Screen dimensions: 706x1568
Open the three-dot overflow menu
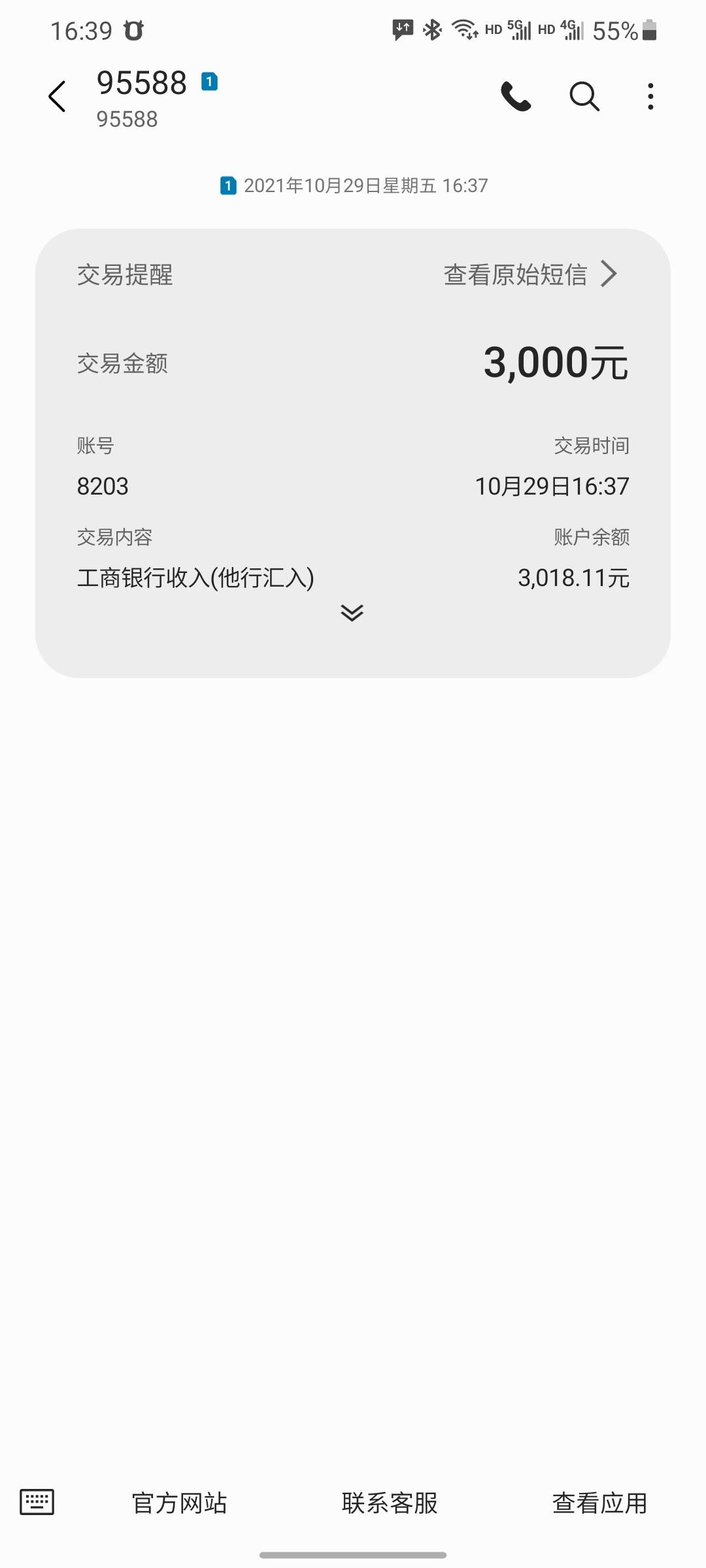click(650, 97)
